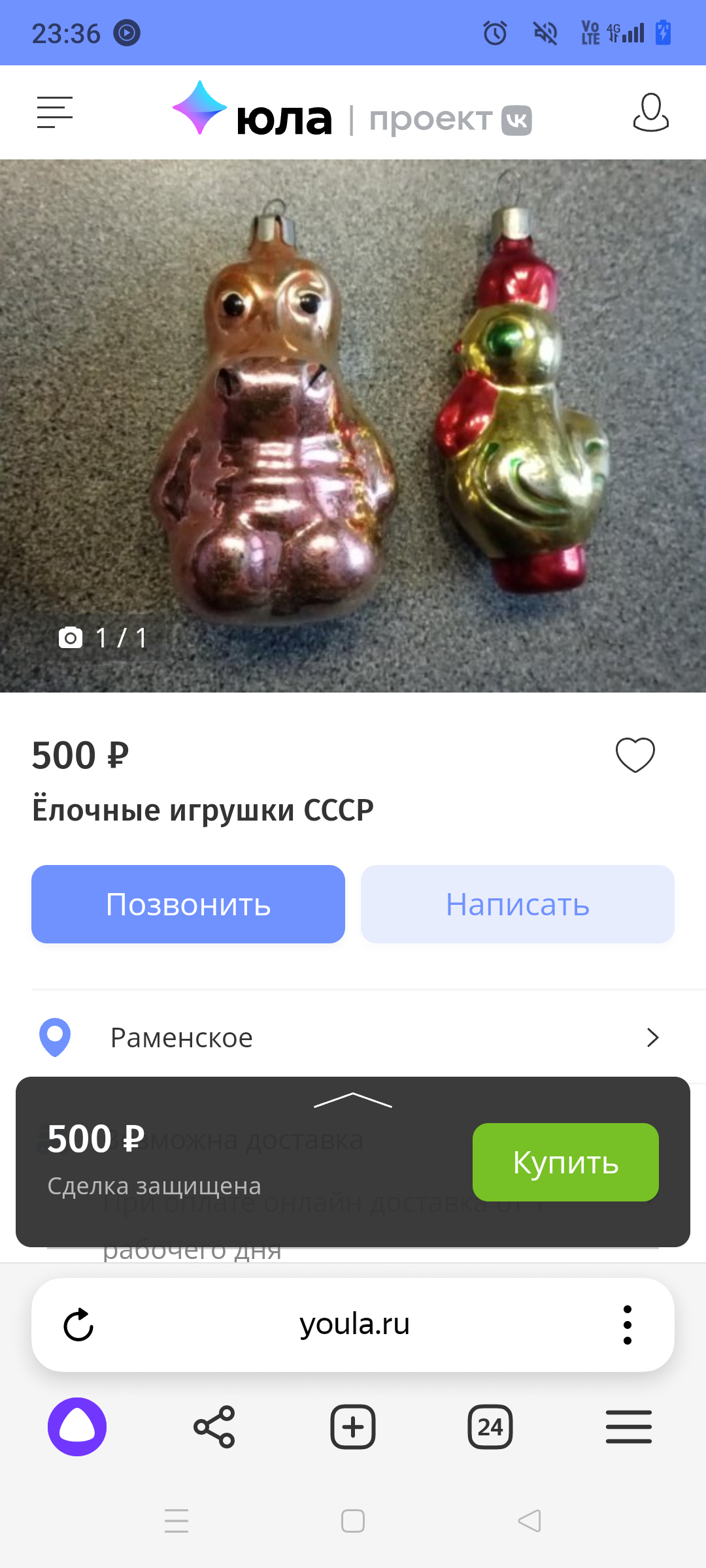
Task: Tap the green Купить button
Action: click(565, 1162)
